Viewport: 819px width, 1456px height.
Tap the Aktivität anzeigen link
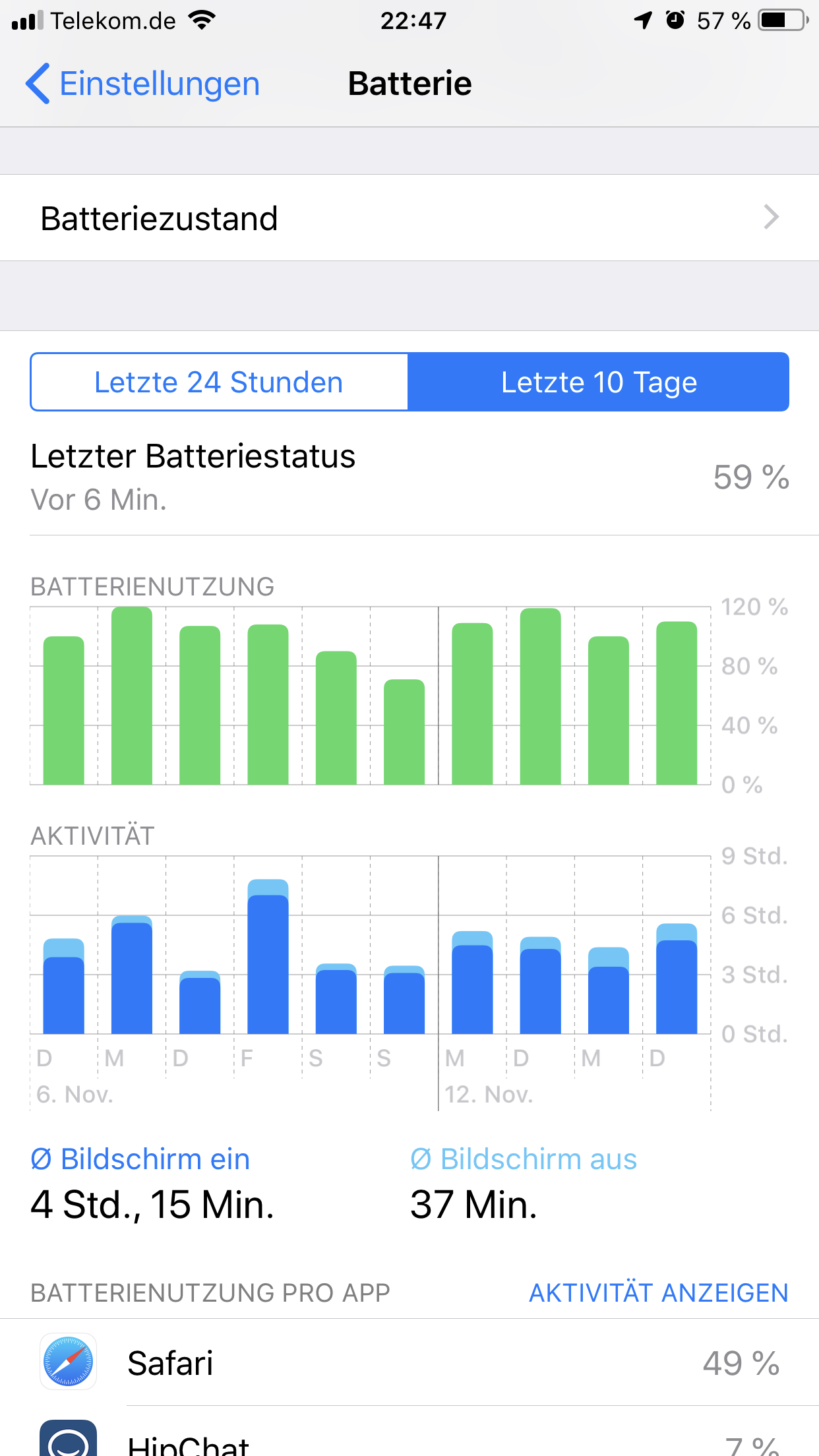pyautogui.click(x=658, y=1293)
